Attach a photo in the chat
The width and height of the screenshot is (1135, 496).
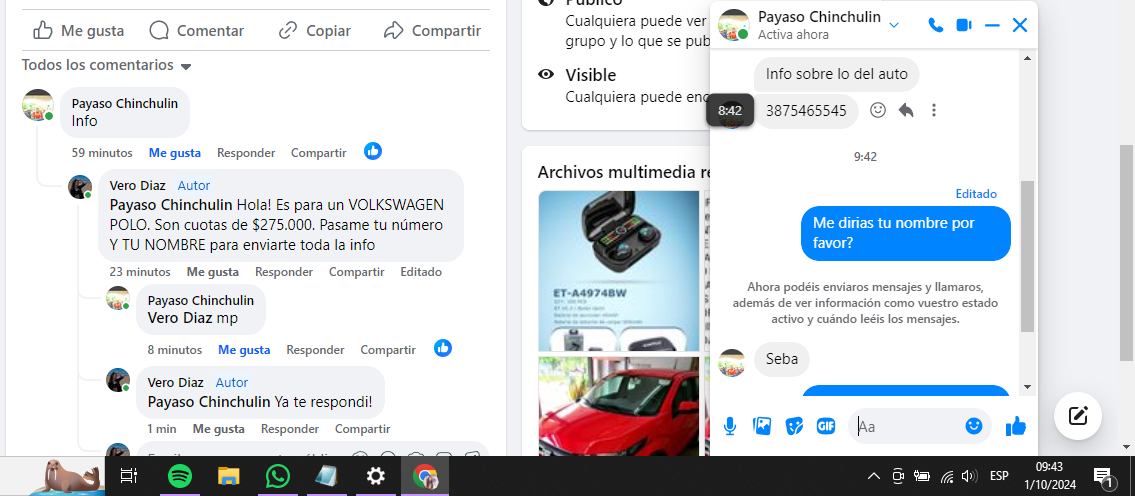(x=762, y=427)
